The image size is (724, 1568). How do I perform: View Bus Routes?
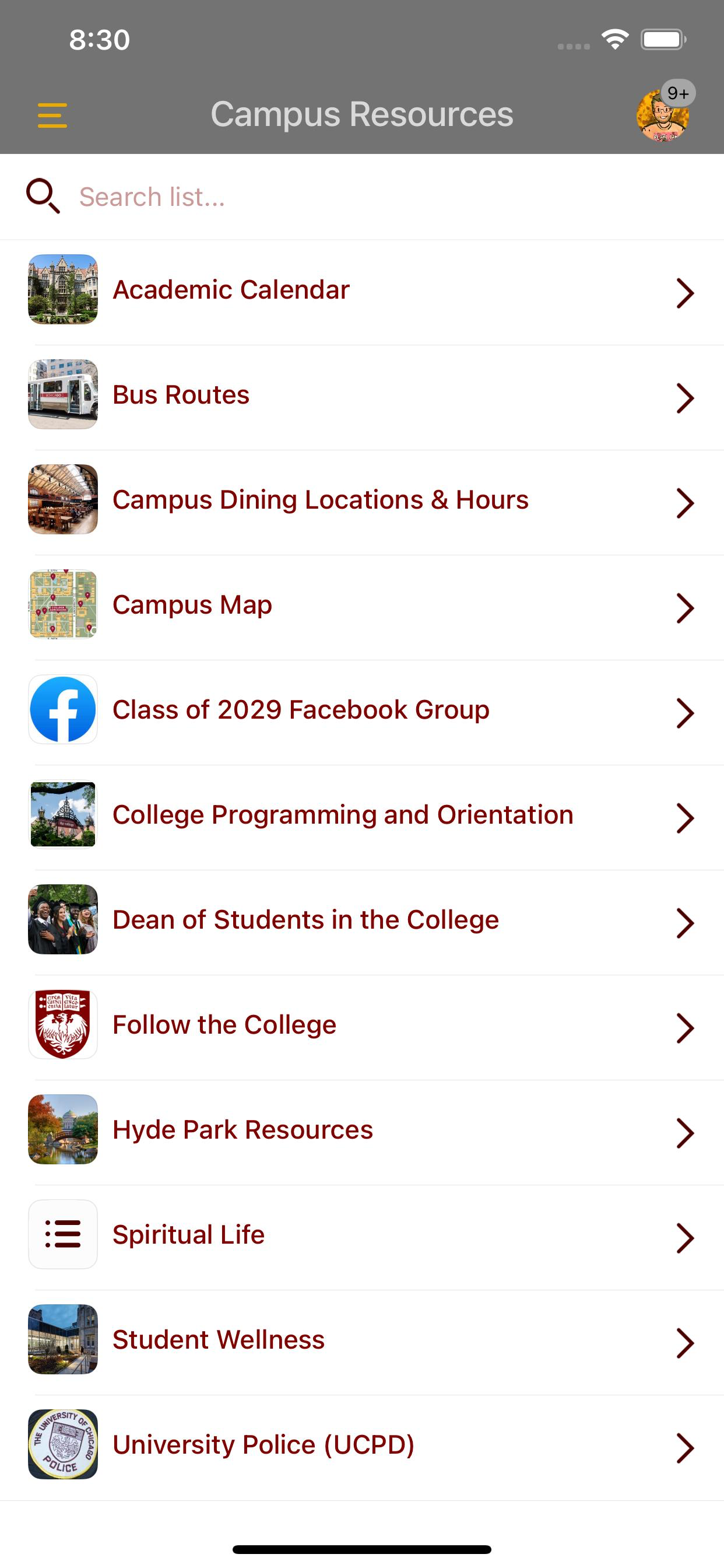pos(362,395)
